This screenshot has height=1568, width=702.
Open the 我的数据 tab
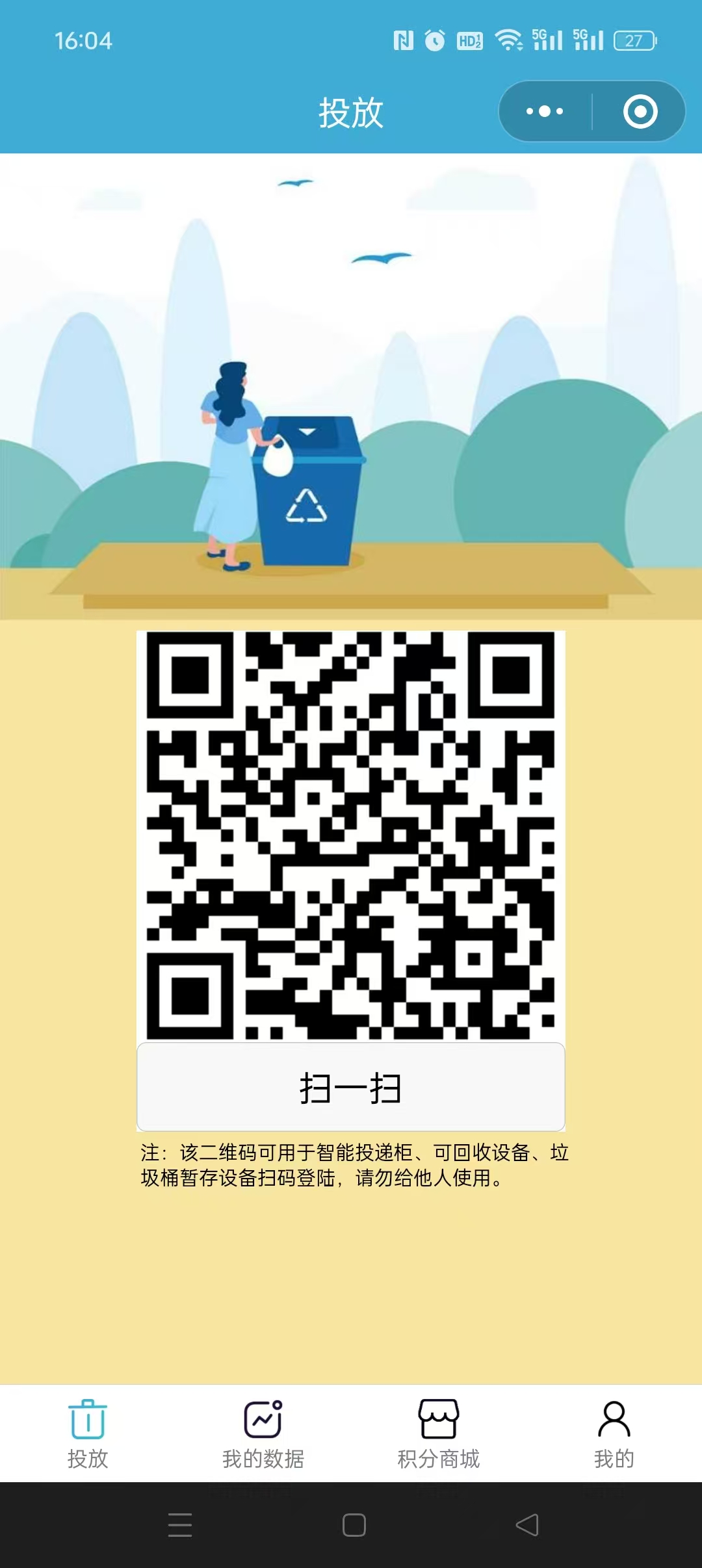tap(263, 1433)
